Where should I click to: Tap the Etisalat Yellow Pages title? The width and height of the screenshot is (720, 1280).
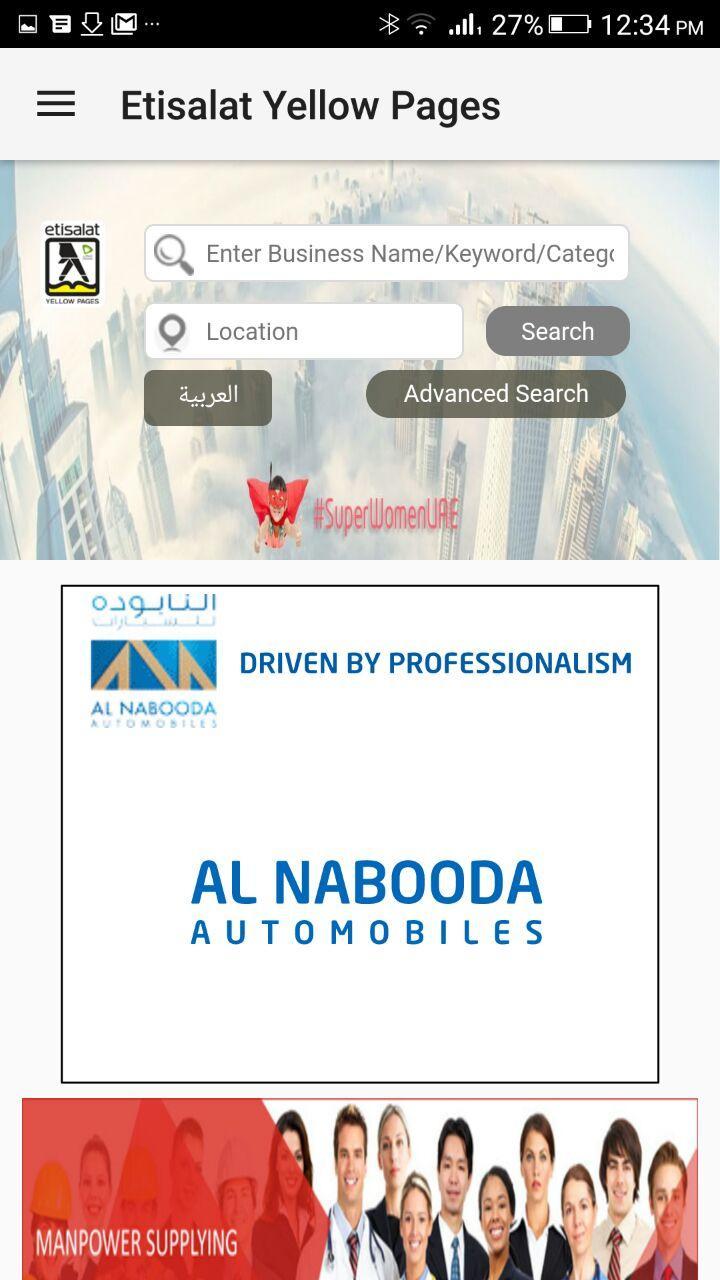pos(310,103)
